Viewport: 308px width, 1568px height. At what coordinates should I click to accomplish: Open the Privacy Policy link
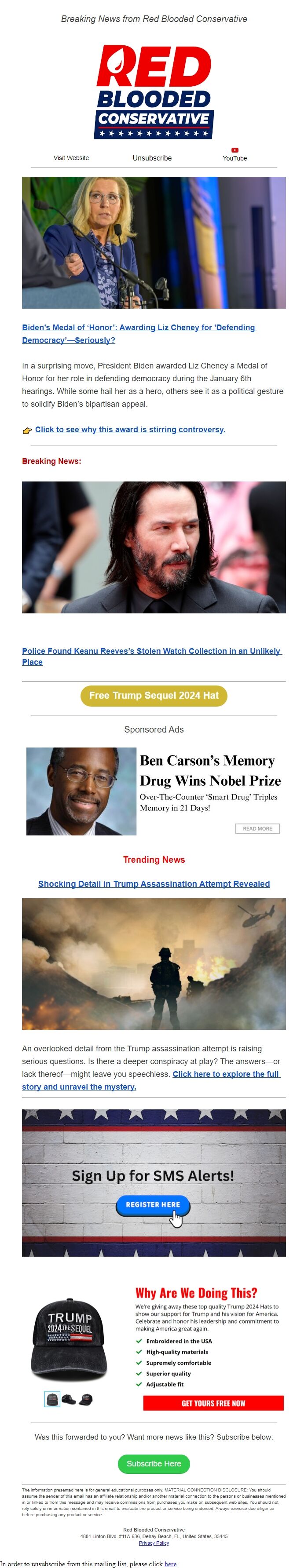click(x=154, y=1542)
